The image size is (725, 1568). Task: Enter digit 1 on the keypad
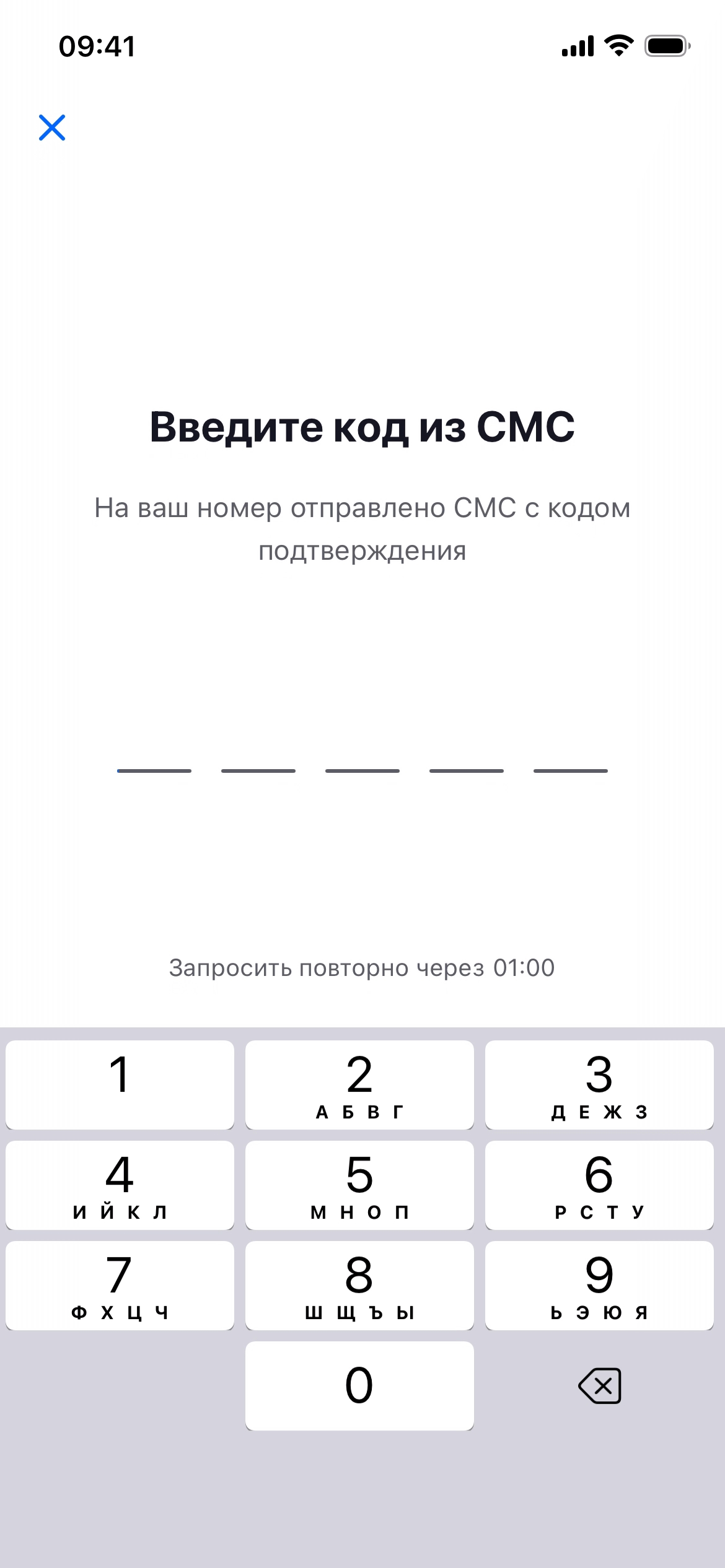(120, 1084)
